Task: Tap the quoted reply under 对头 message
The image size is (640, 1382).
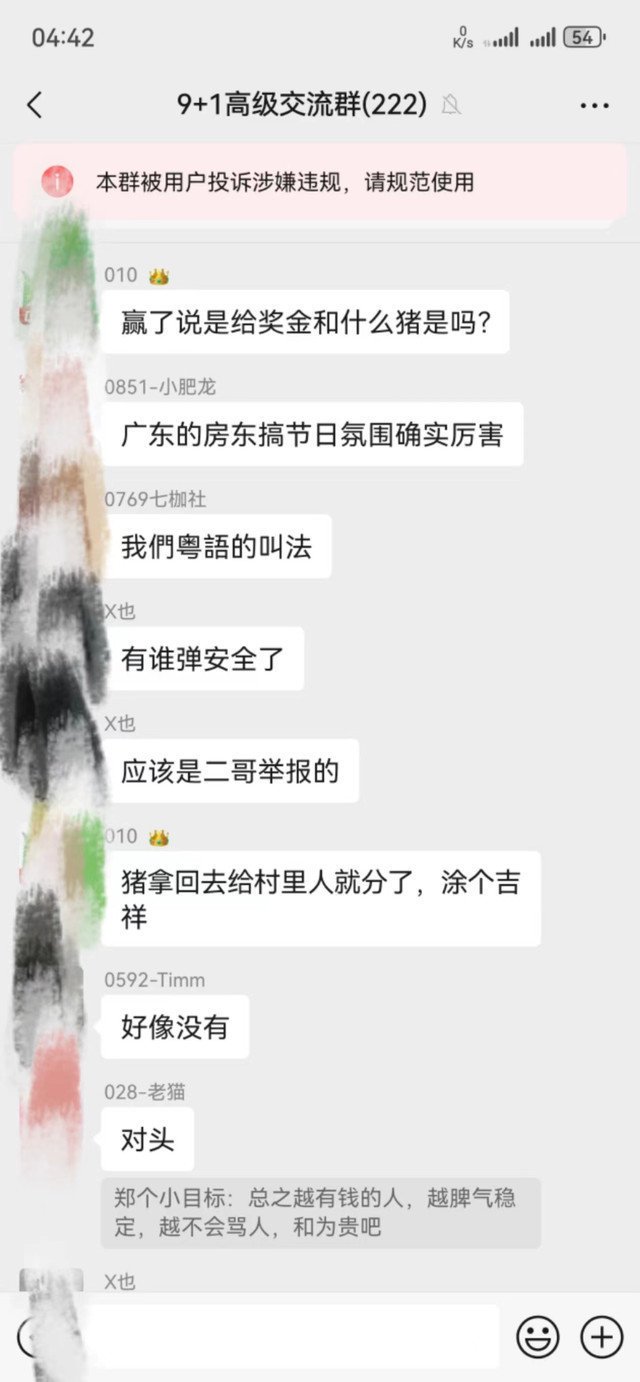Action: tap(320, 1212)
